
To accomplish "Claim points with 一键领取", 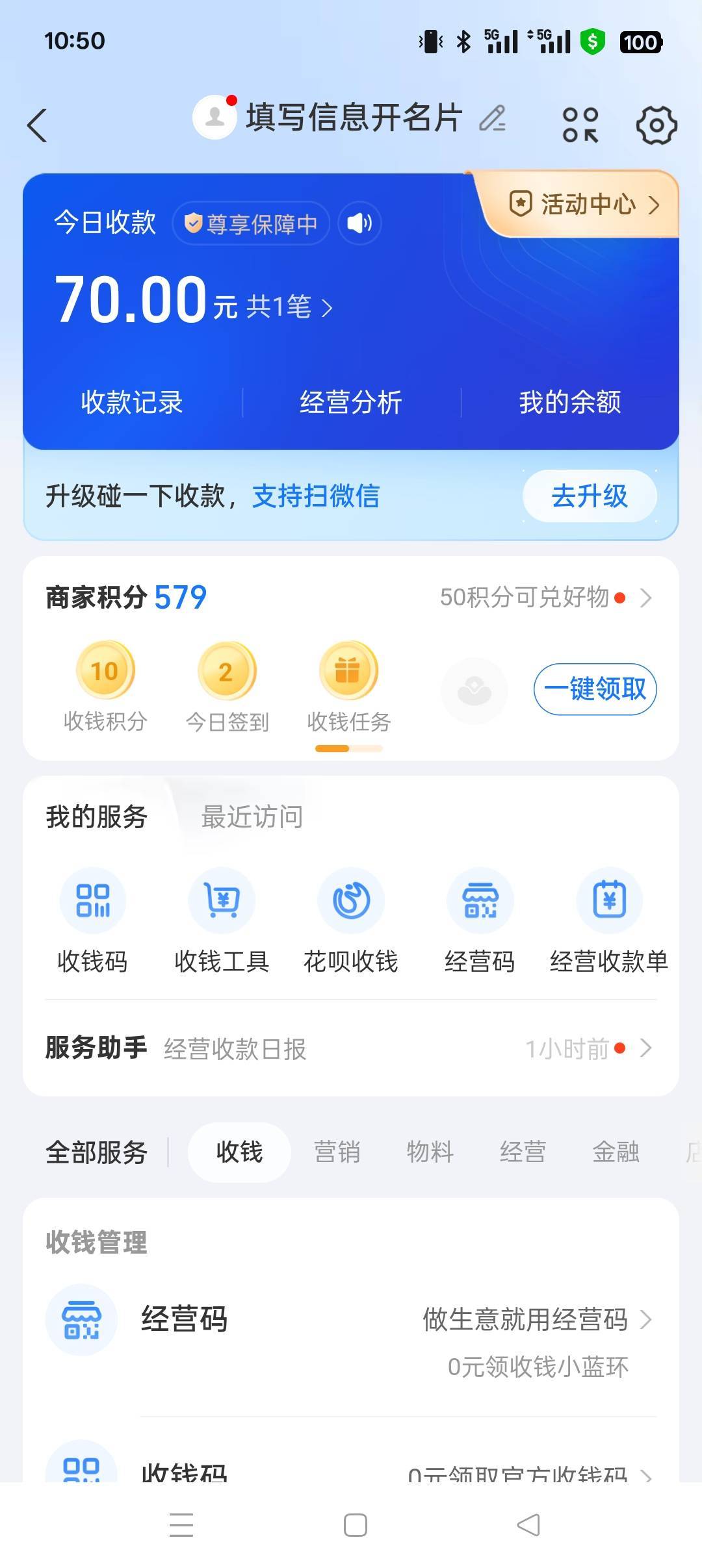I will click(x=595, y=689).
